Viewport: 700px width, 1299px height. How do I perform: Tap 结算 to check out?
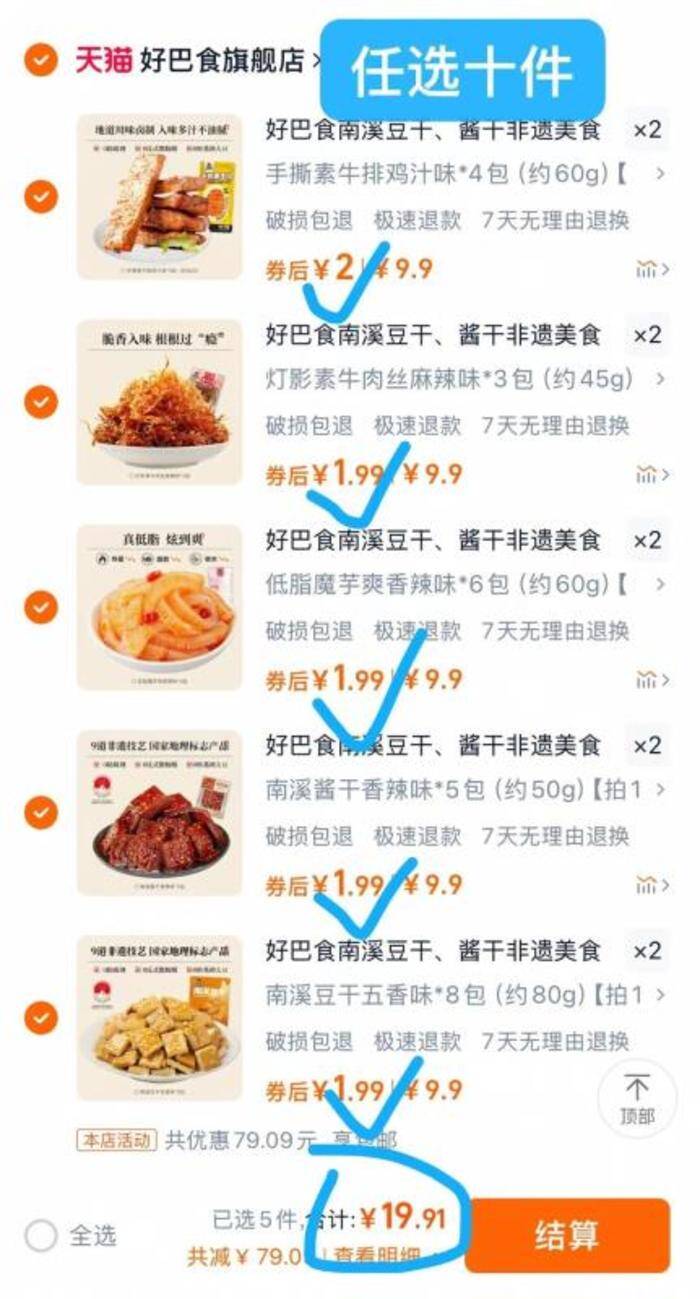[x=566, y=1235]
